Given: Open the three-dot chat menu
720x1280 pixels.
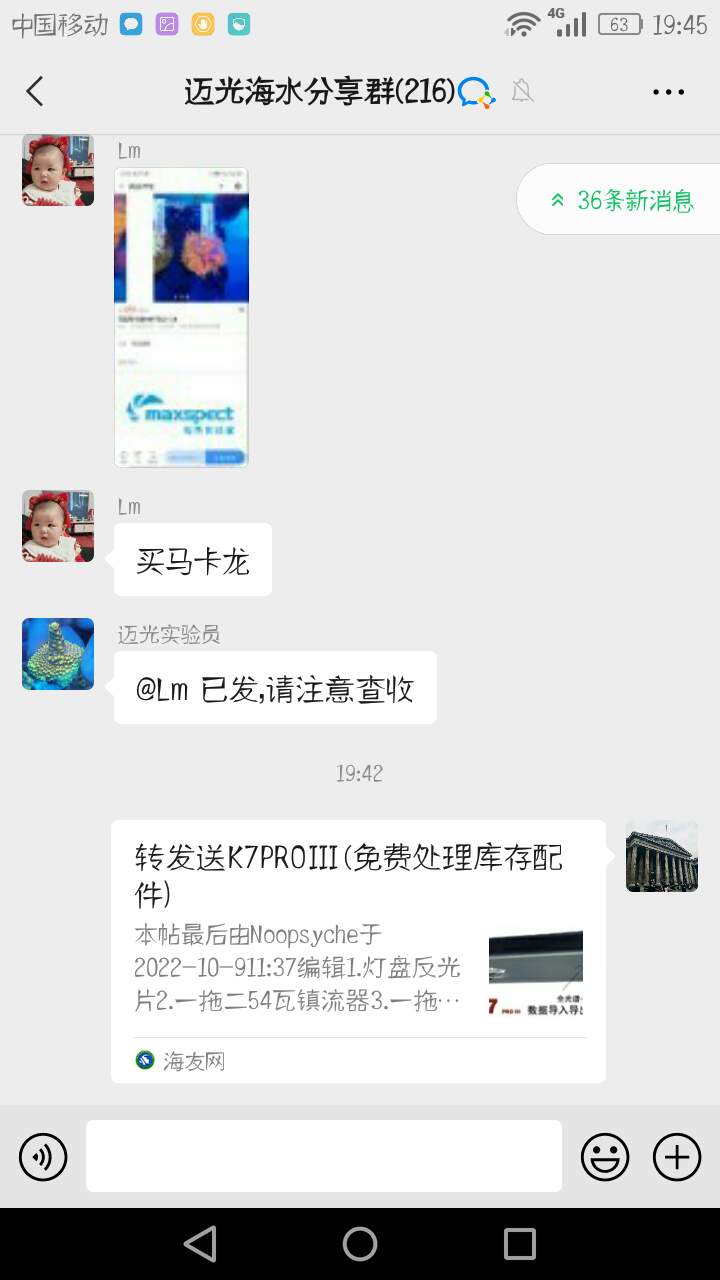Looking at the screenshot, I should pyautogui.click(x=668, y=92).
